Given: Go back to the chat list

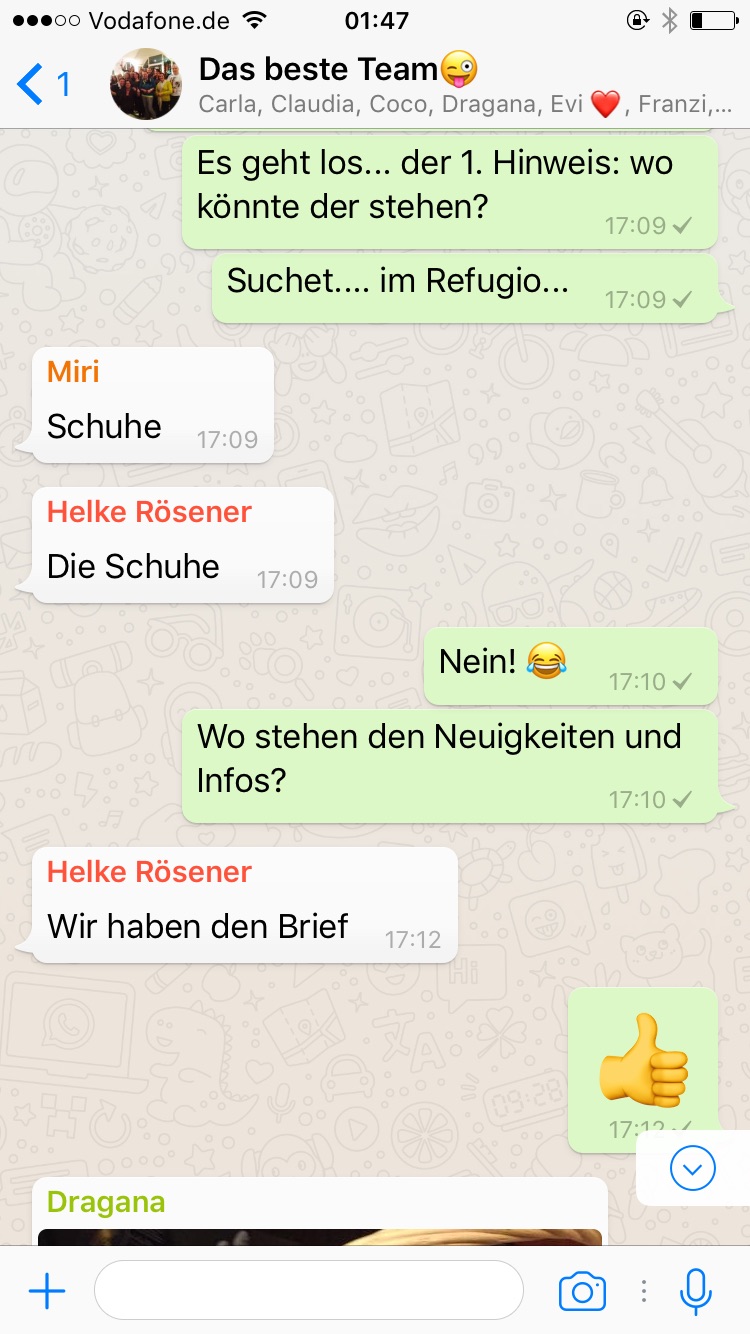Looking at the screenshot, I should [42, 84].
